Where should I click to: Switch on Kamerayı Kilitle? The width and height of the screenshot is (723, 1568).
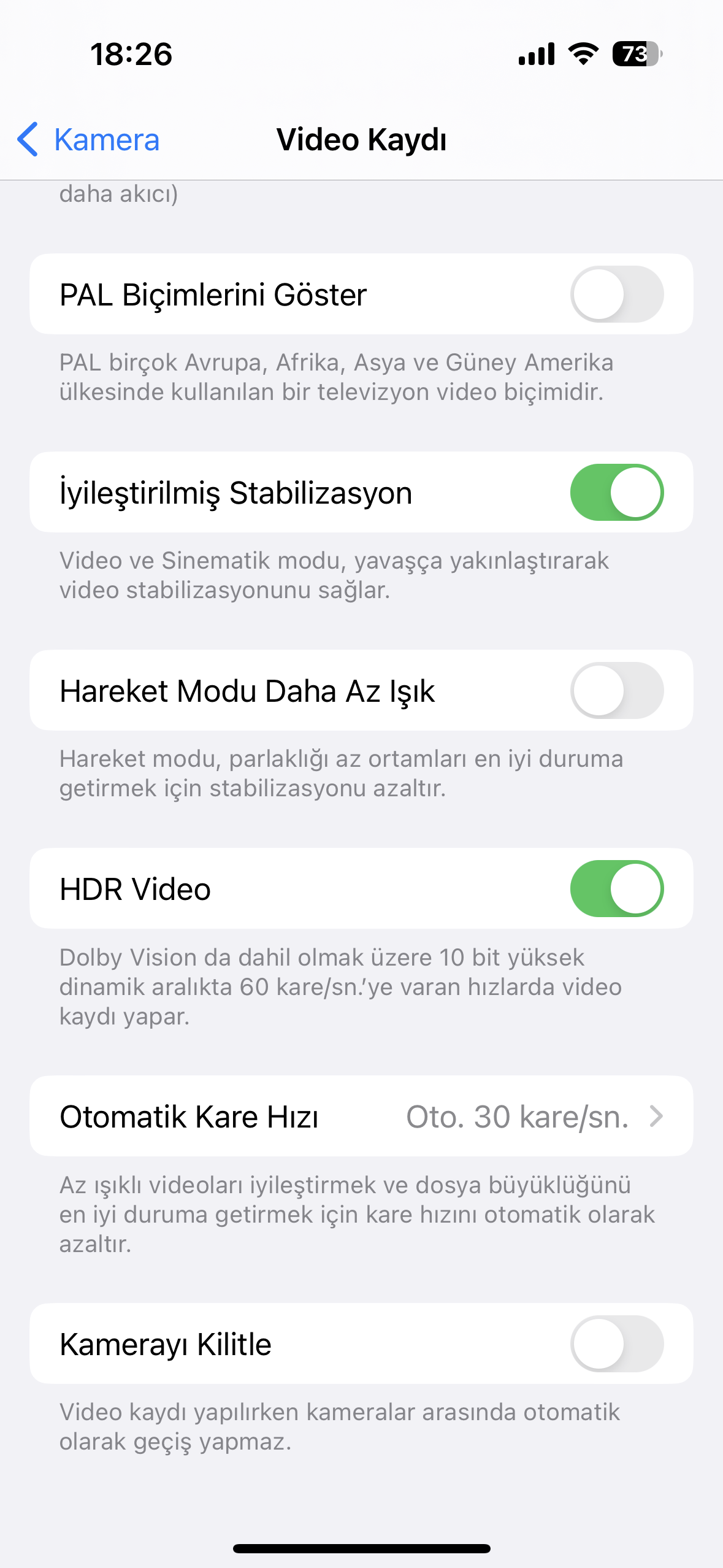click(x=616, y=1344)
